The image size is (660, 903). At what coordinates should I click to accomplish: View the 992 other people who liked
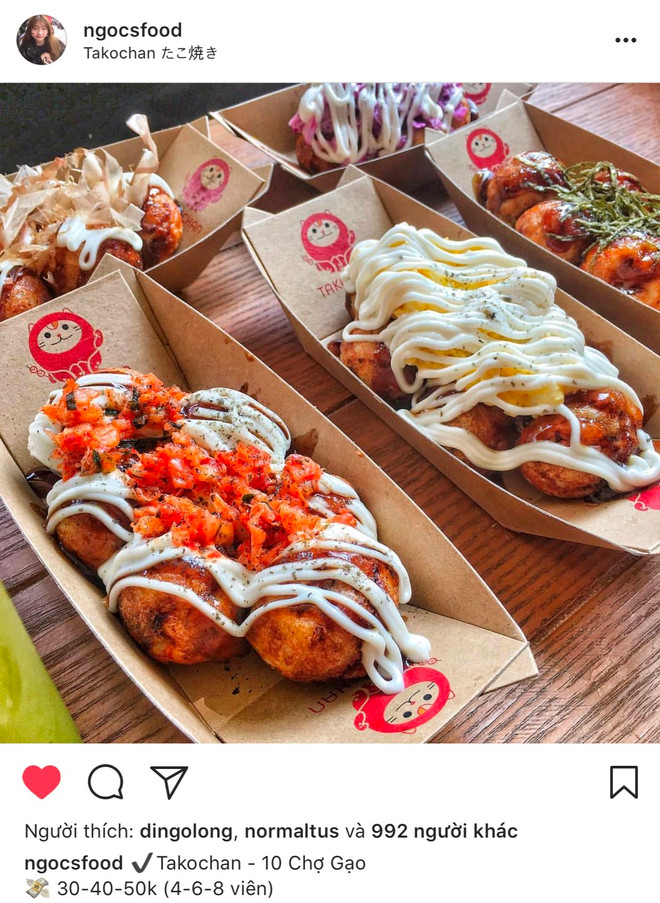[x=444, y=831]
